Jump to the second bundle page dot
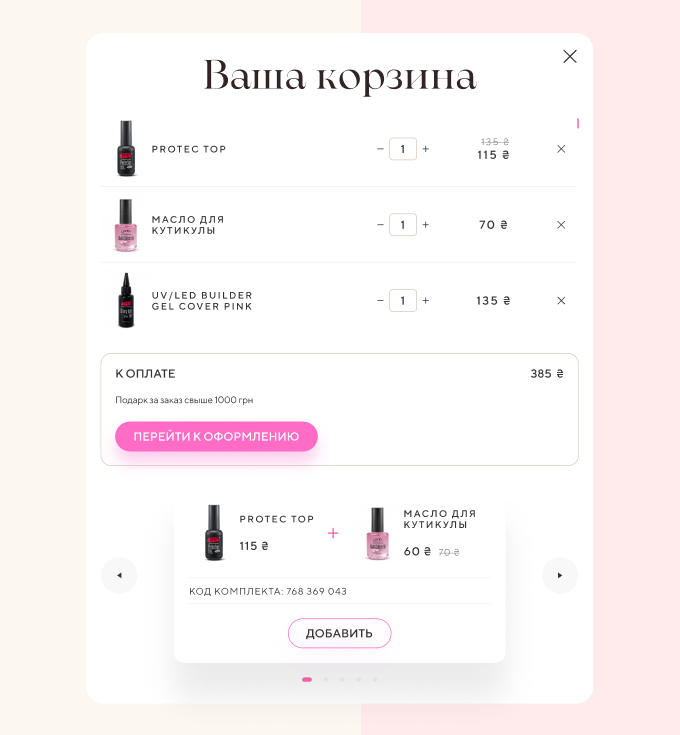The image size is (680, 735). coord(325,679)
